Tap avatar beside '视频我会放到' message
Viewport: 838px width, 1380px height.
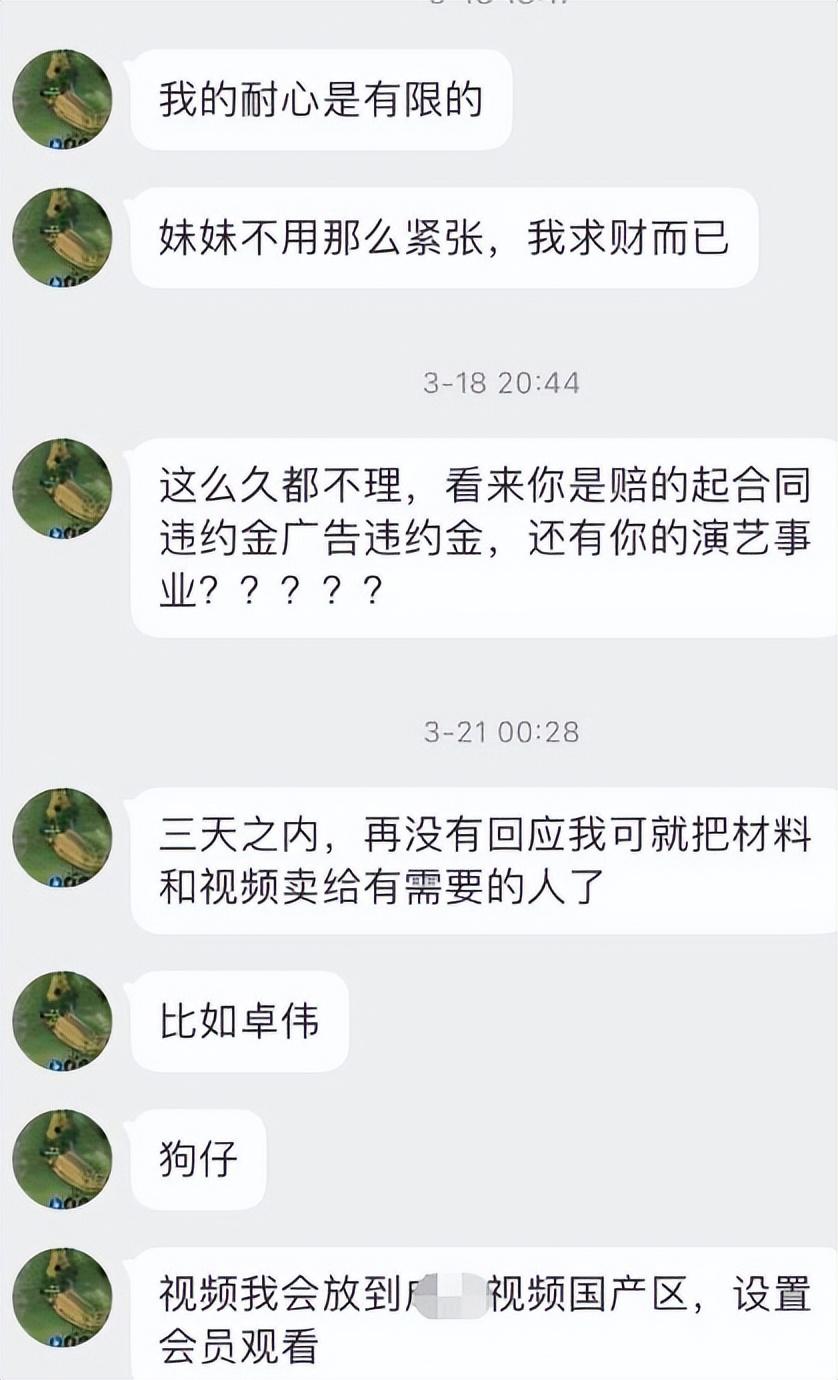[62, 1297]
